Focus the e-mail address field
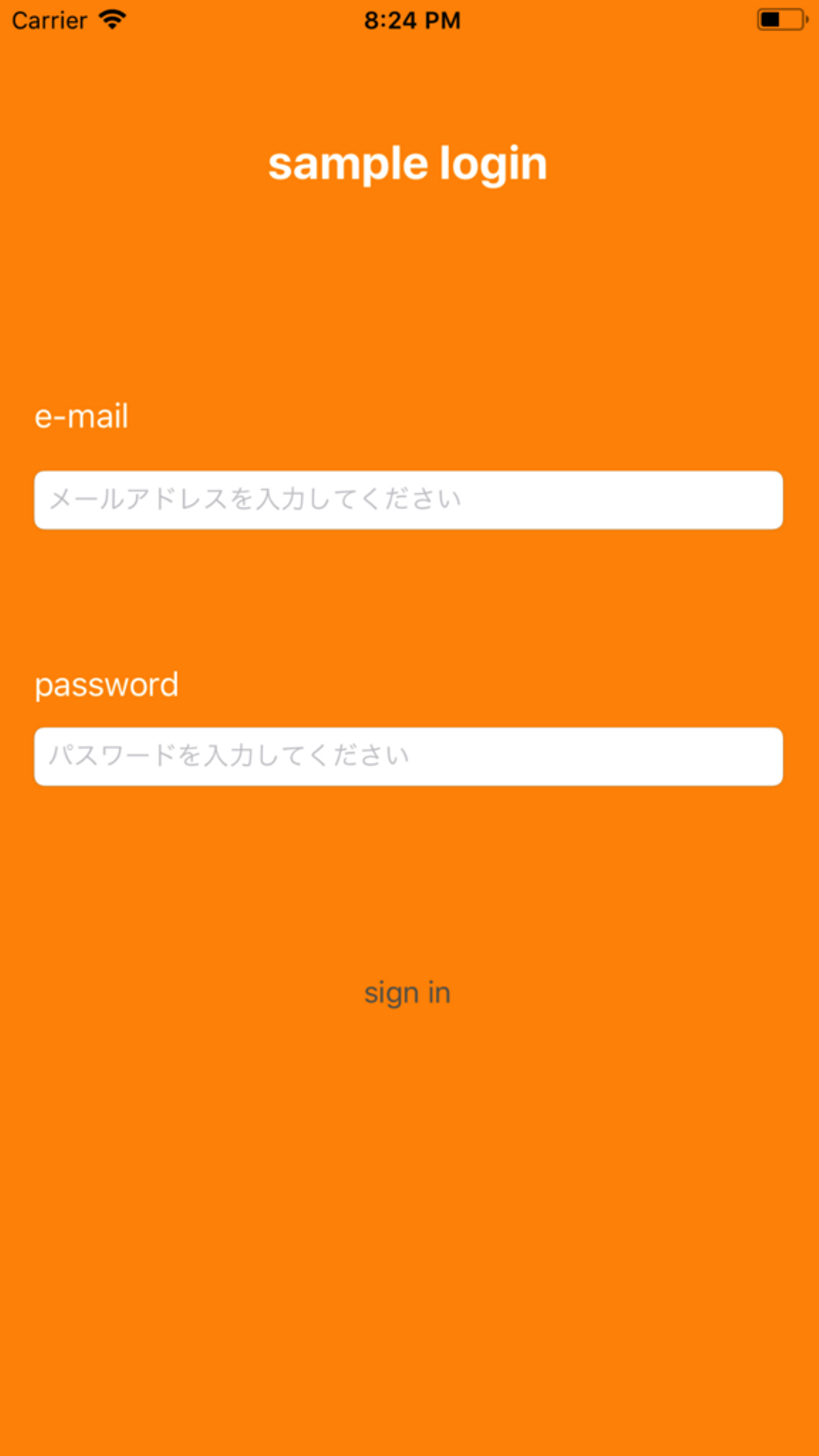The height and width of the screenshot is (1456, 819). pyautogui.click(x=408, y=500)
